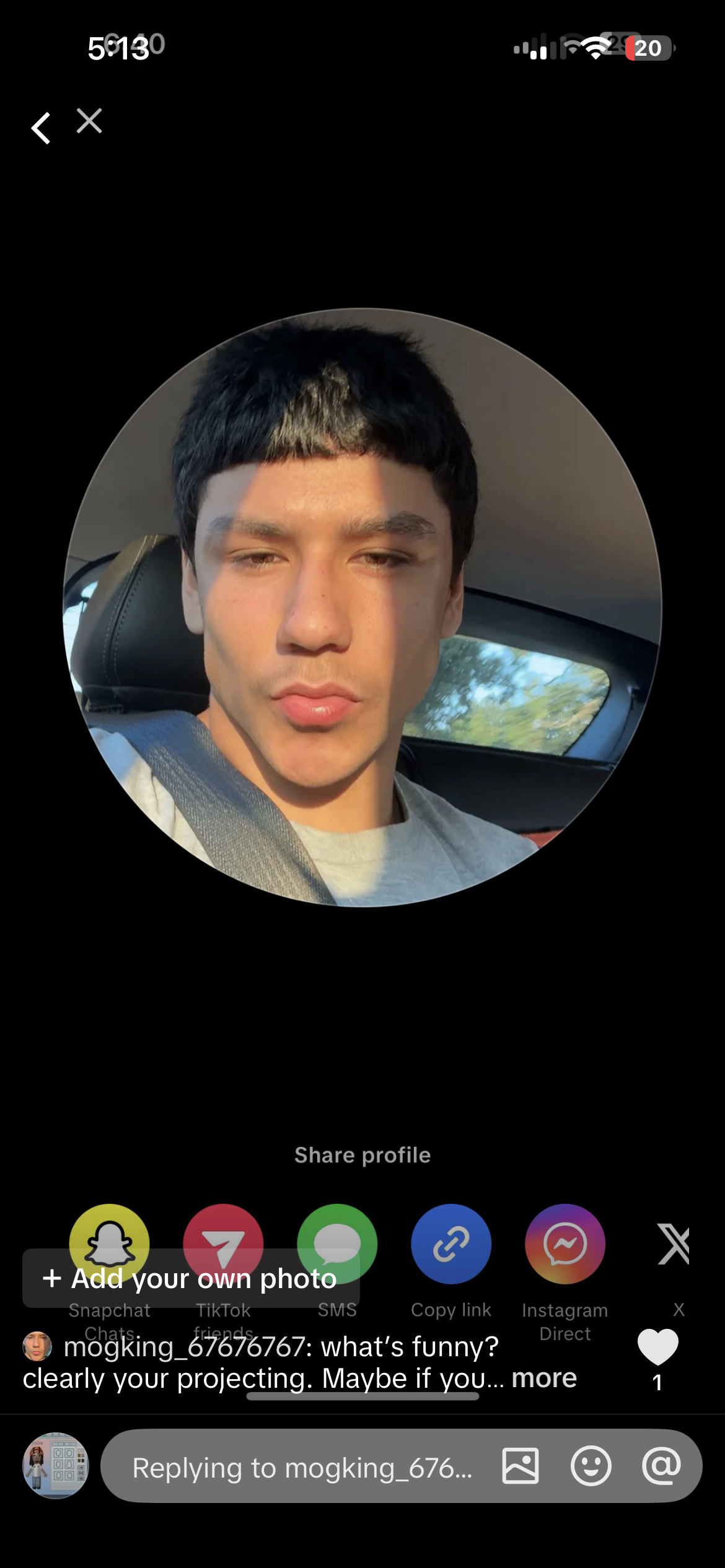
Task: Open the reply text field
Action: point(302,1468)
